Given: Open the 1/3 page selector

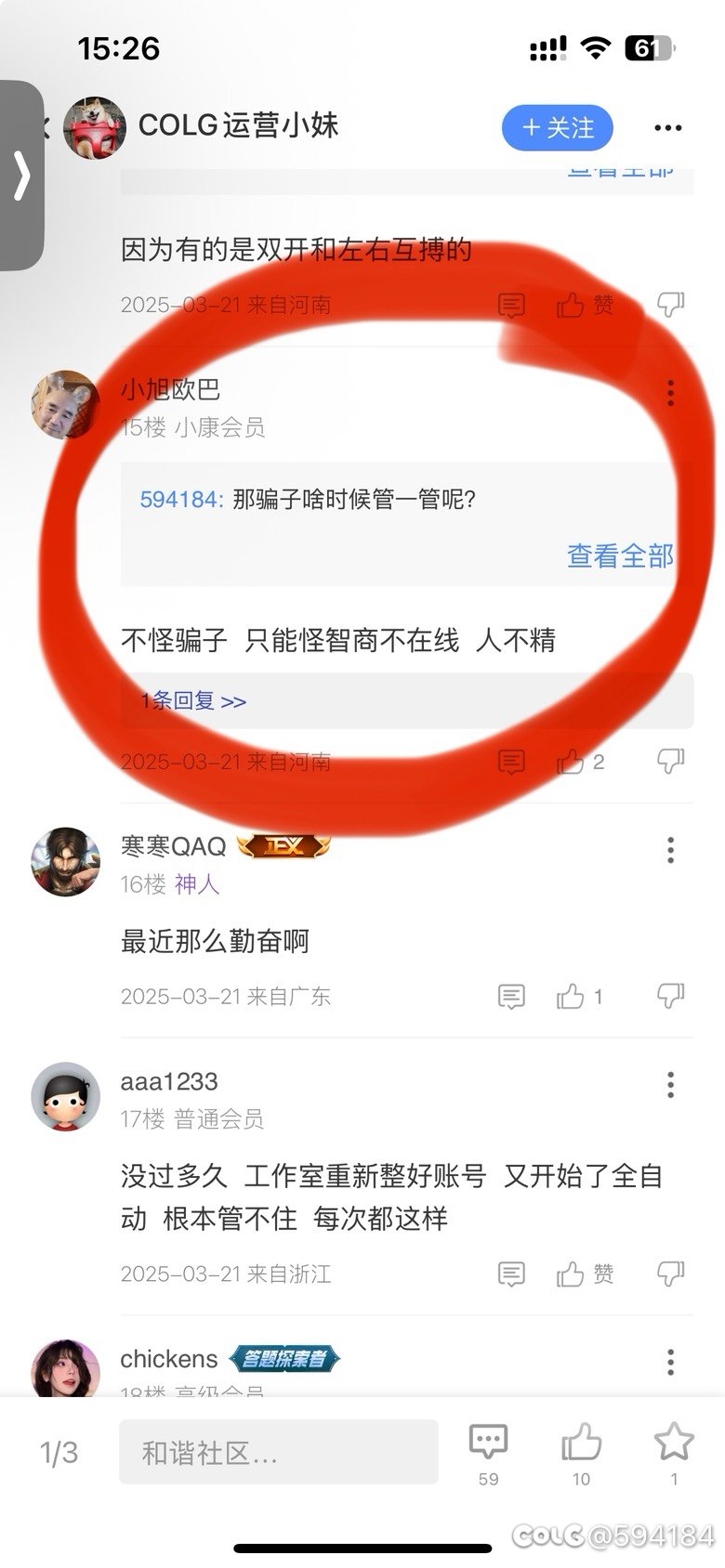Looking at the screenshot, I should [x=59, y=1452].
